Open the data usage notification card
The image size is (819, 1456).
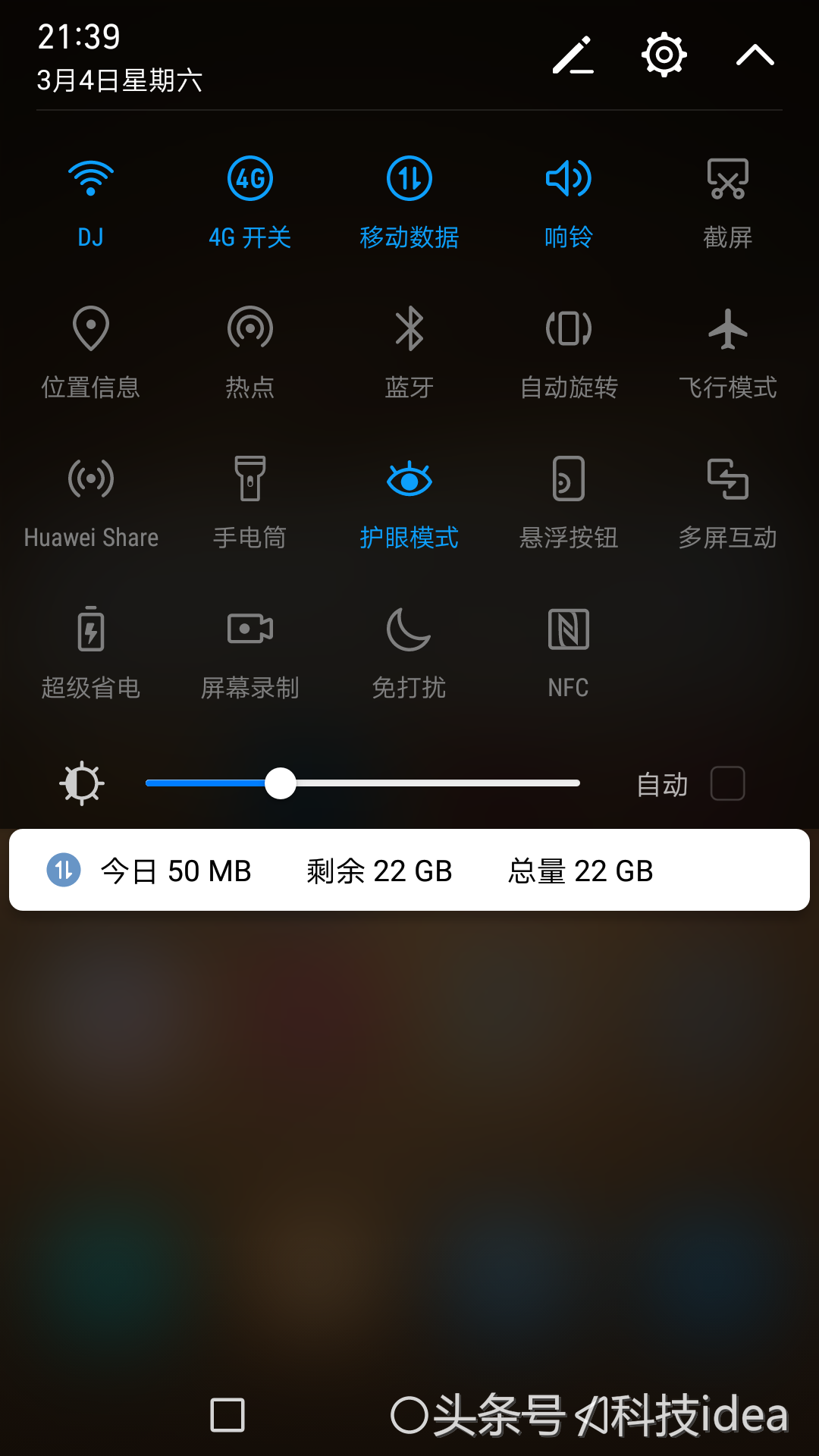(x=409, y=870)
